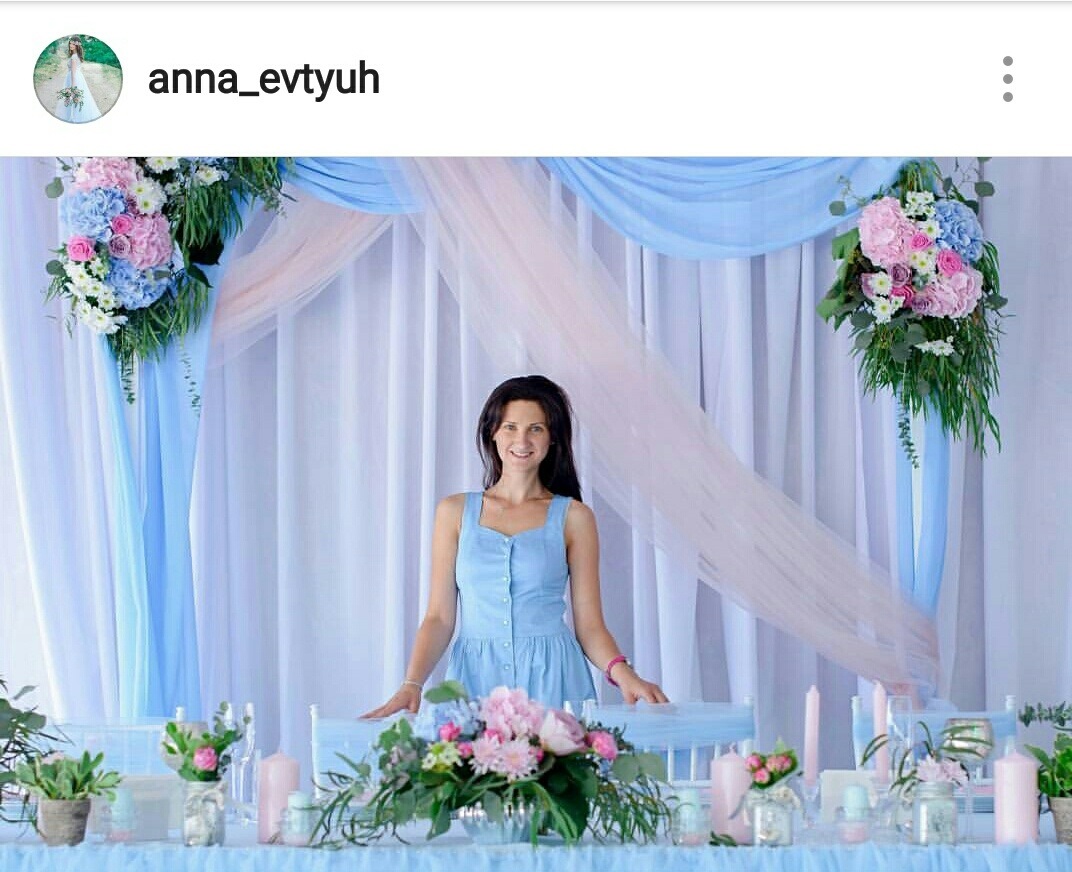
Task: Open the post photo by anna_evtyuh
Action: [x=536, y=514]
